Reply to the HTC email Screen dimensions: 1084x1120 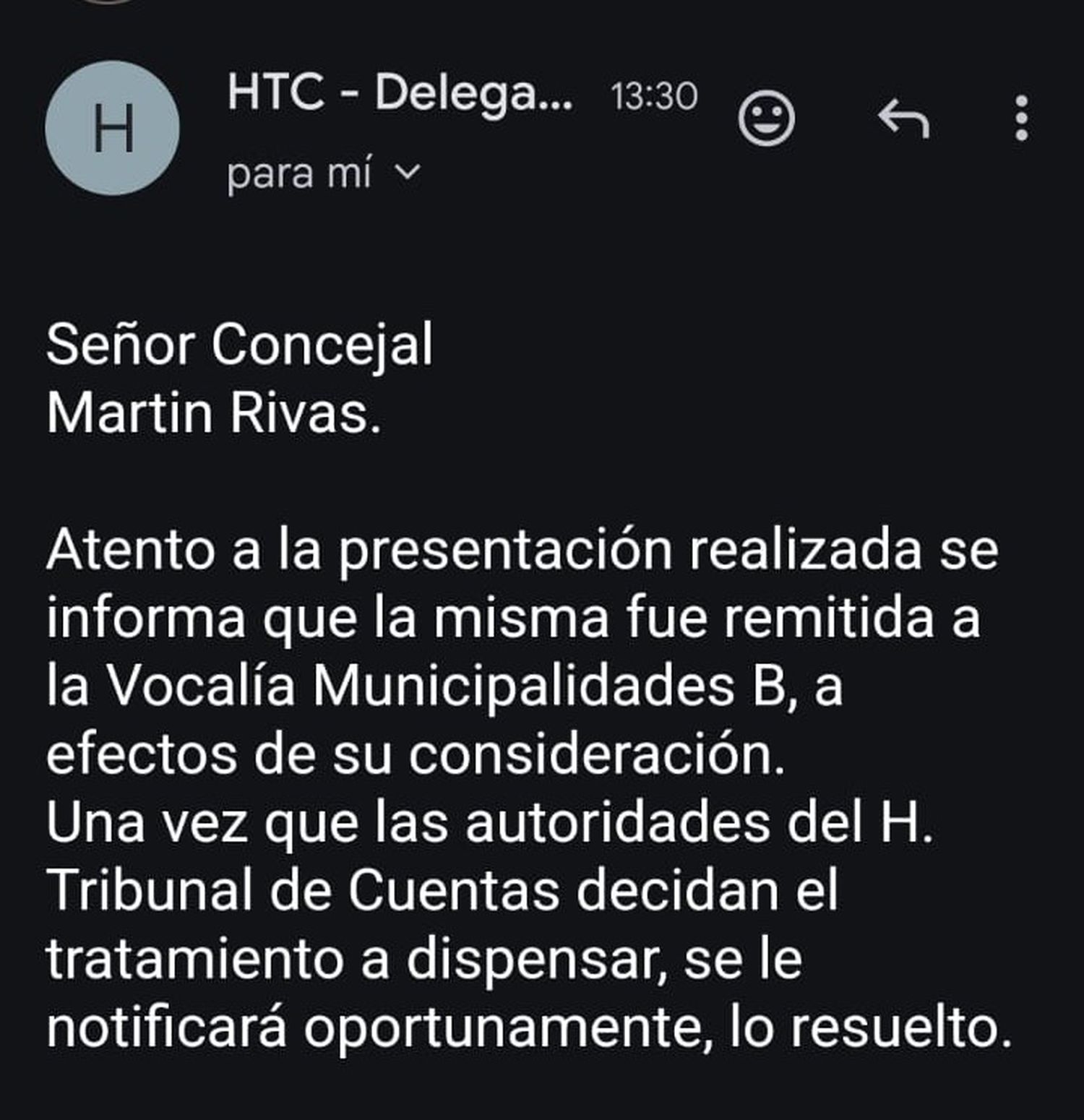click(903, 119)
